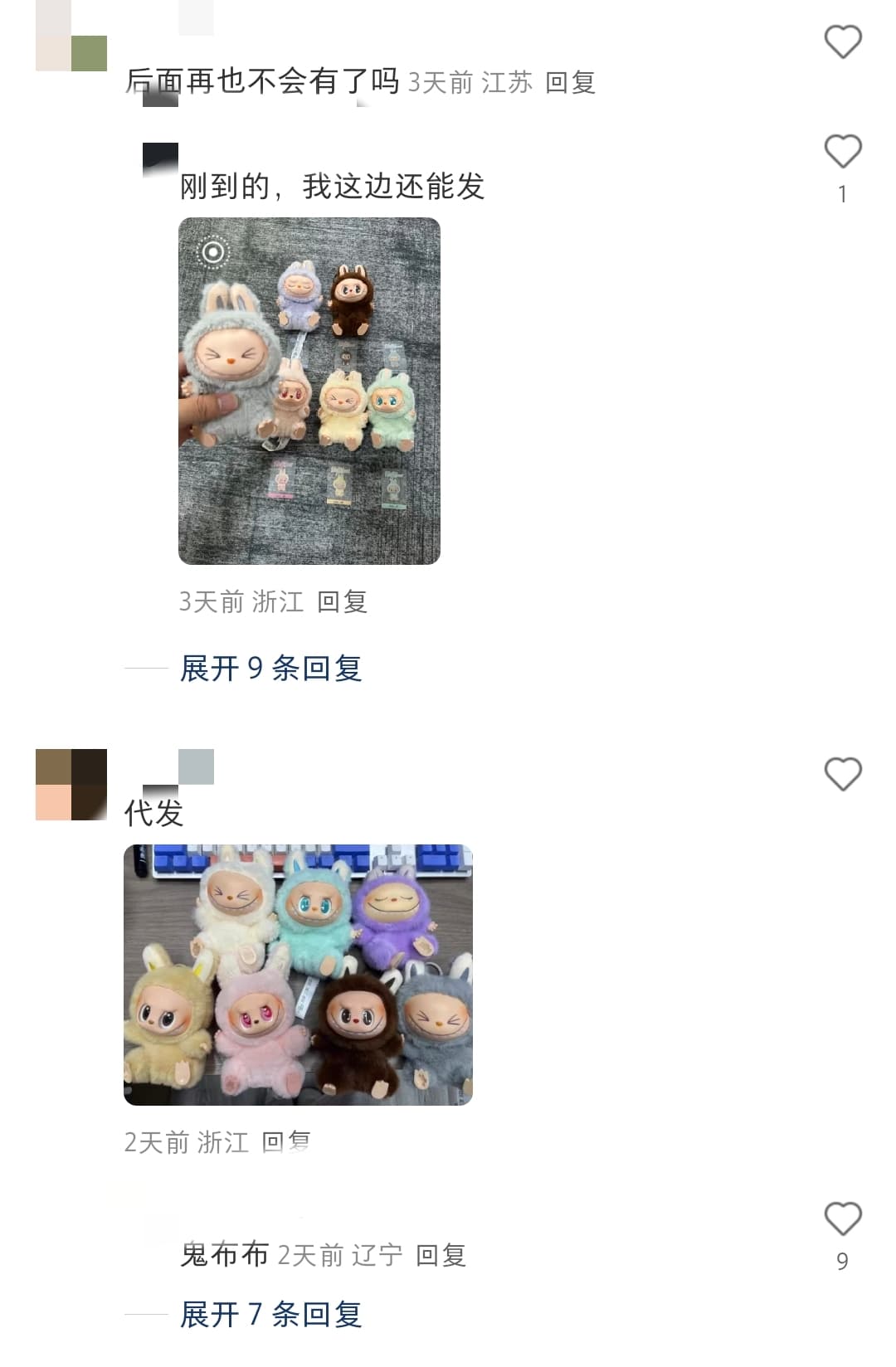Open the photo in the 代发 comment
The width and height of the screenshot is (896, 1367).
point(298,975)
